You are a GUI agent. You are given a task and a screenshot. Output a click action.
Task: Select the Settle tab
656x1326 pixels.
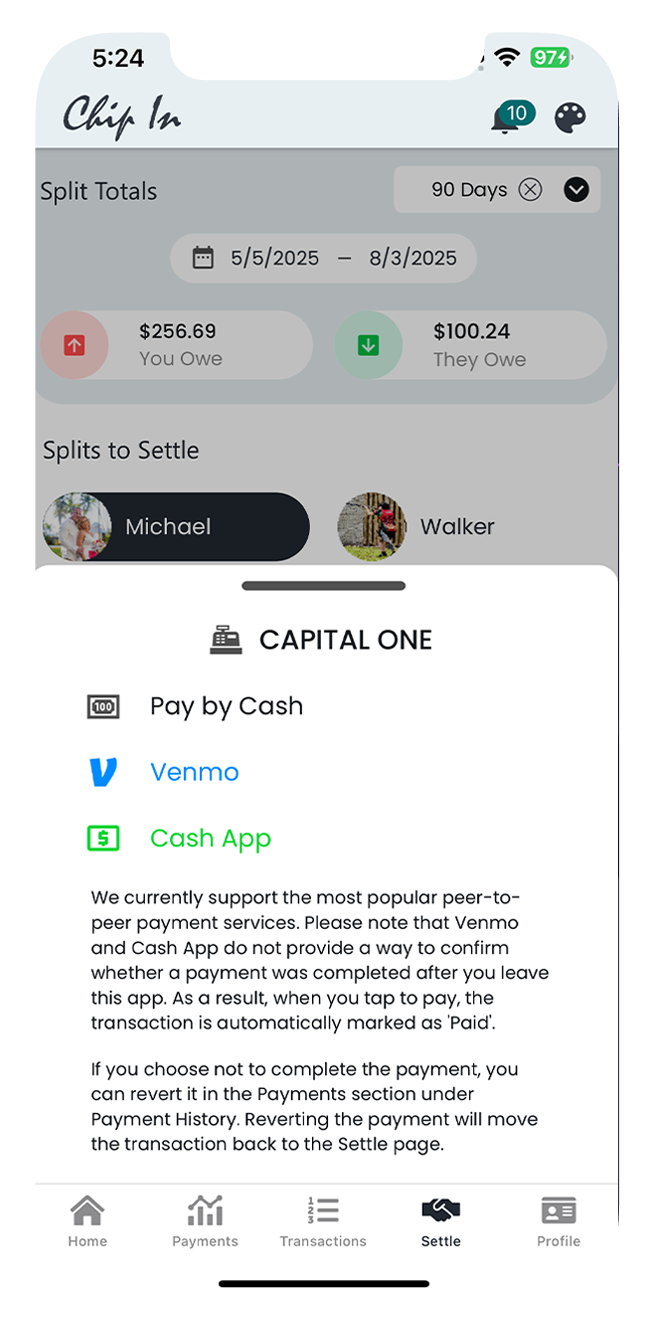pos(441,1221)
